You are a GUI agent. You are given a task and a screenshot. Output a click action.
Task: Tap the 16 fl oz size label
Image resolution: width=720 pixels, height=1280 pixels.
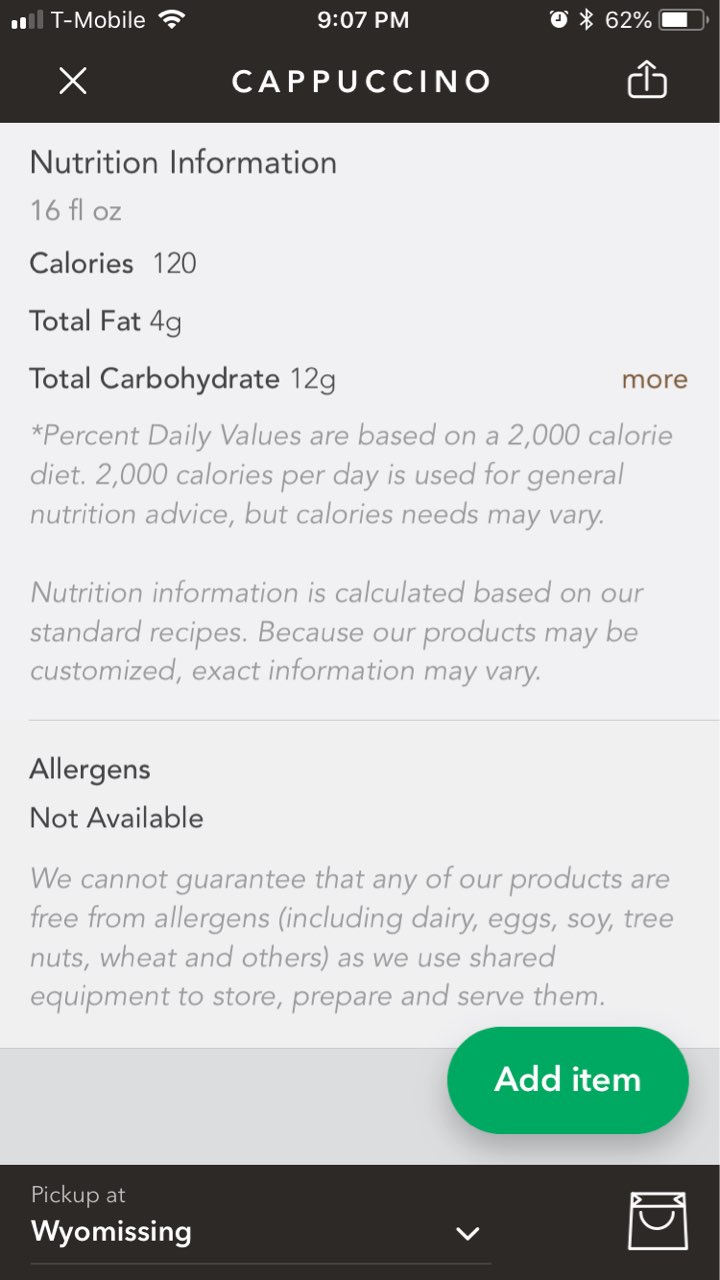[x=75, y=210]
